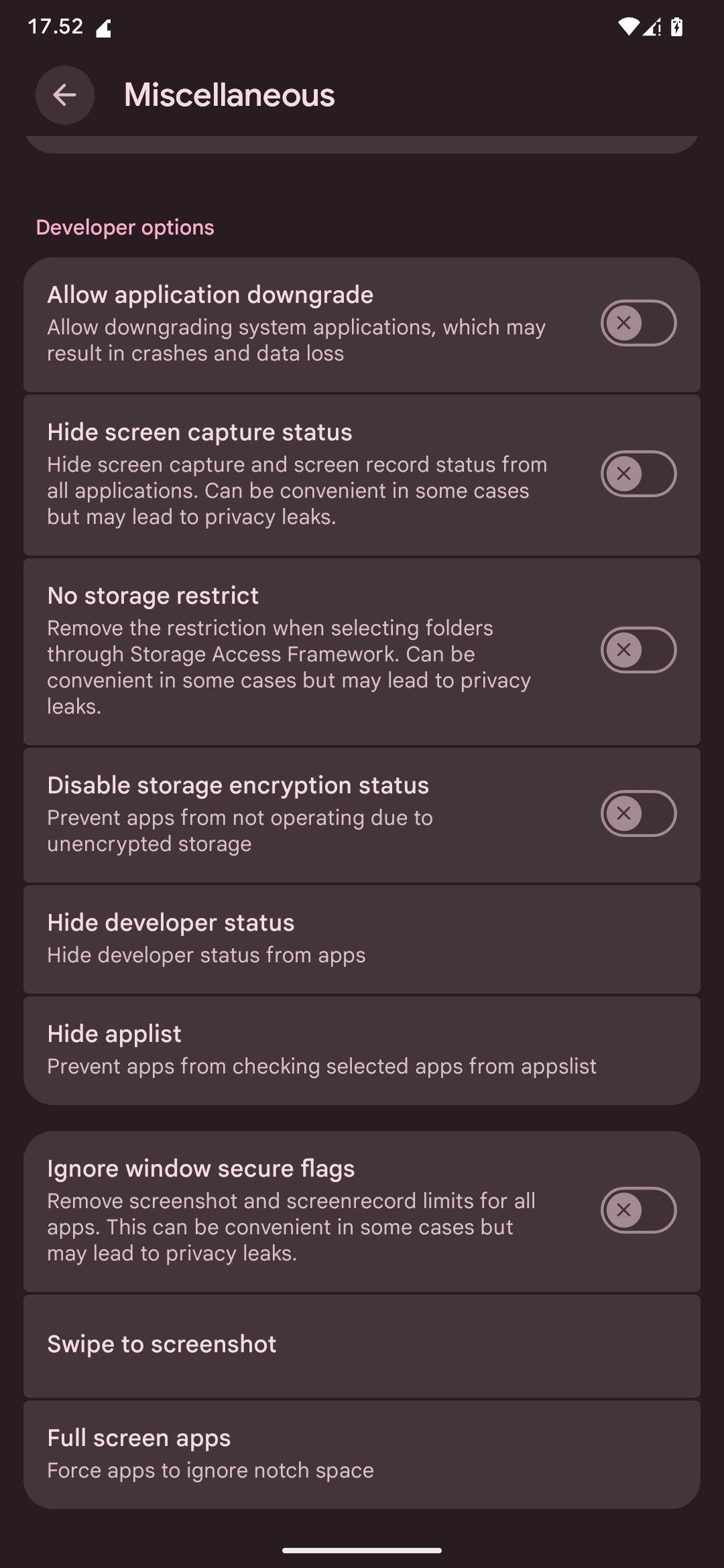The height and width of the screenshot is (1568, 724).
Task: Turn on Hide screen capture status
Action: (638, 474)
